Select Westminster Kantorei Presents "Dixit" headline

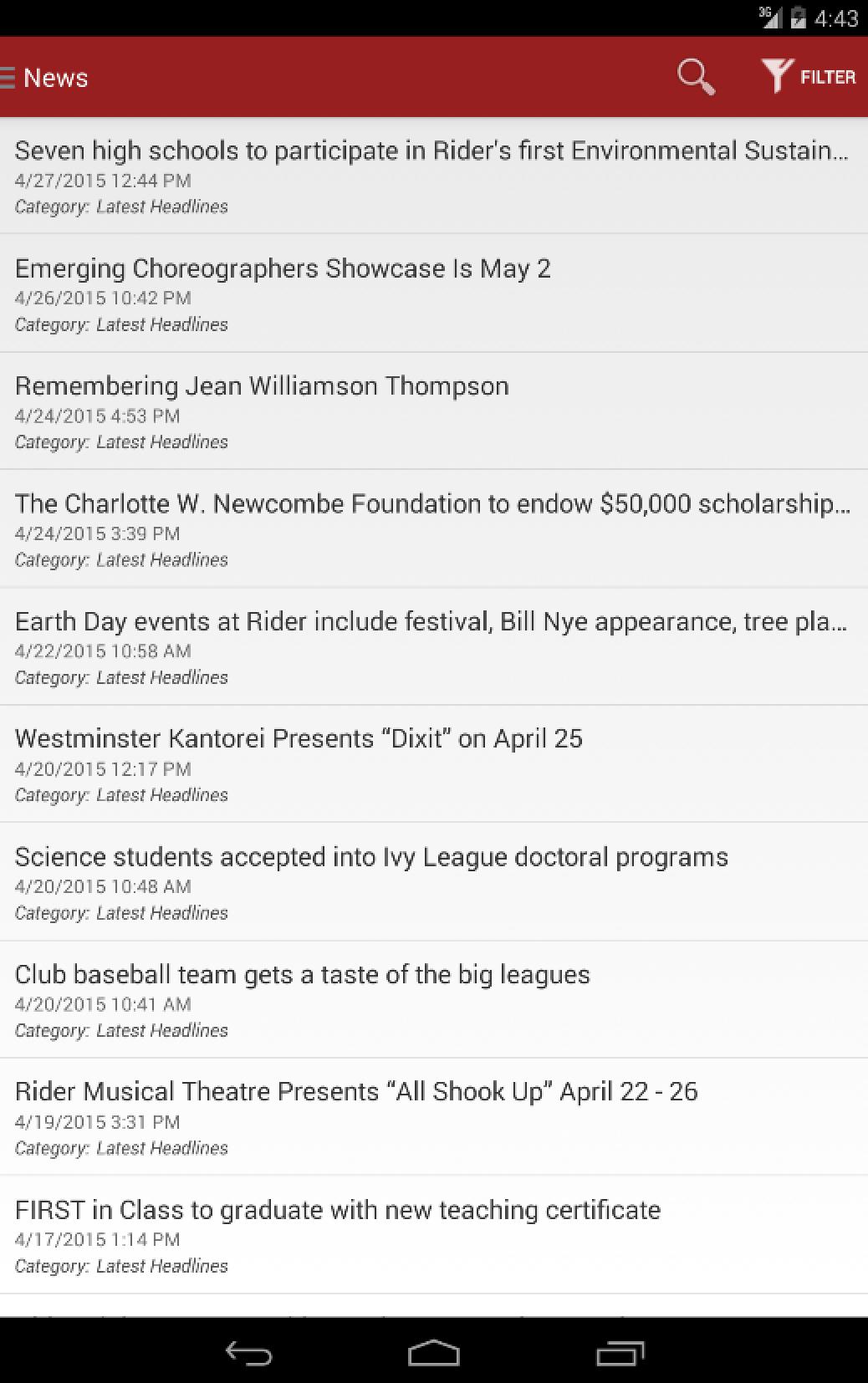433,764
